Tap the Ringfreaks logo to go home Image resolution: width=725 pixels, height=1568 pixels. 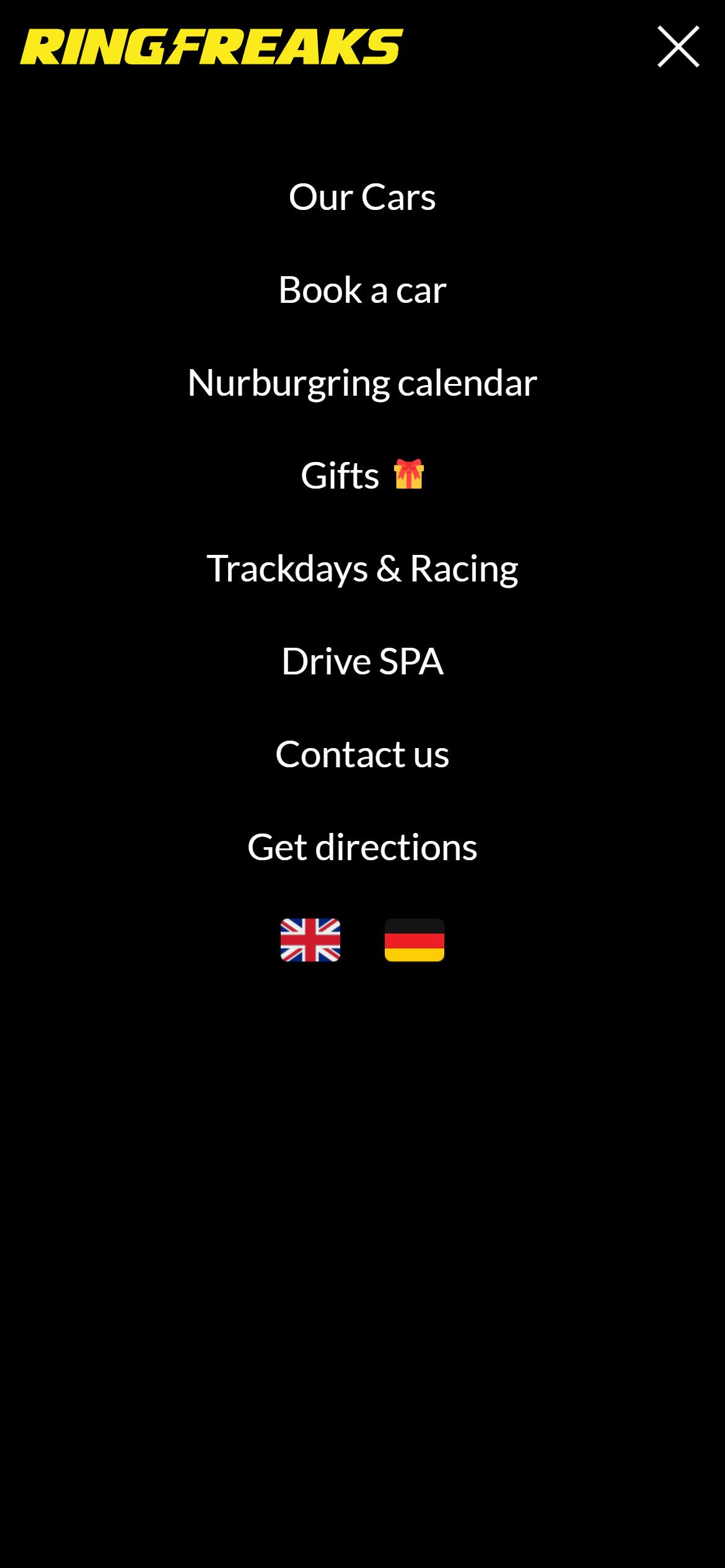click(x=211, y=46)
